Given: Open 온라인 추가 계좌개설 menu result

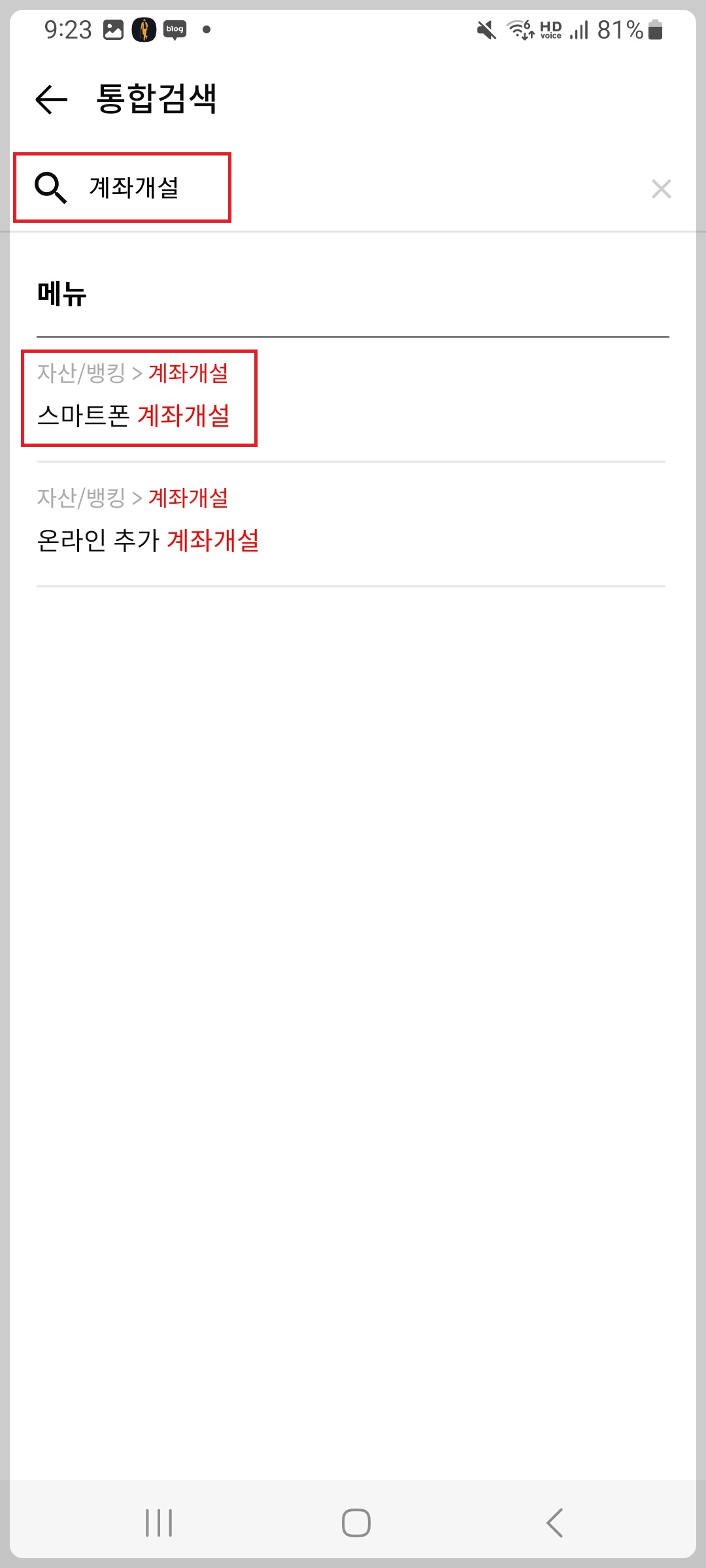Looking at the screenshot, I should click(148, 540).
